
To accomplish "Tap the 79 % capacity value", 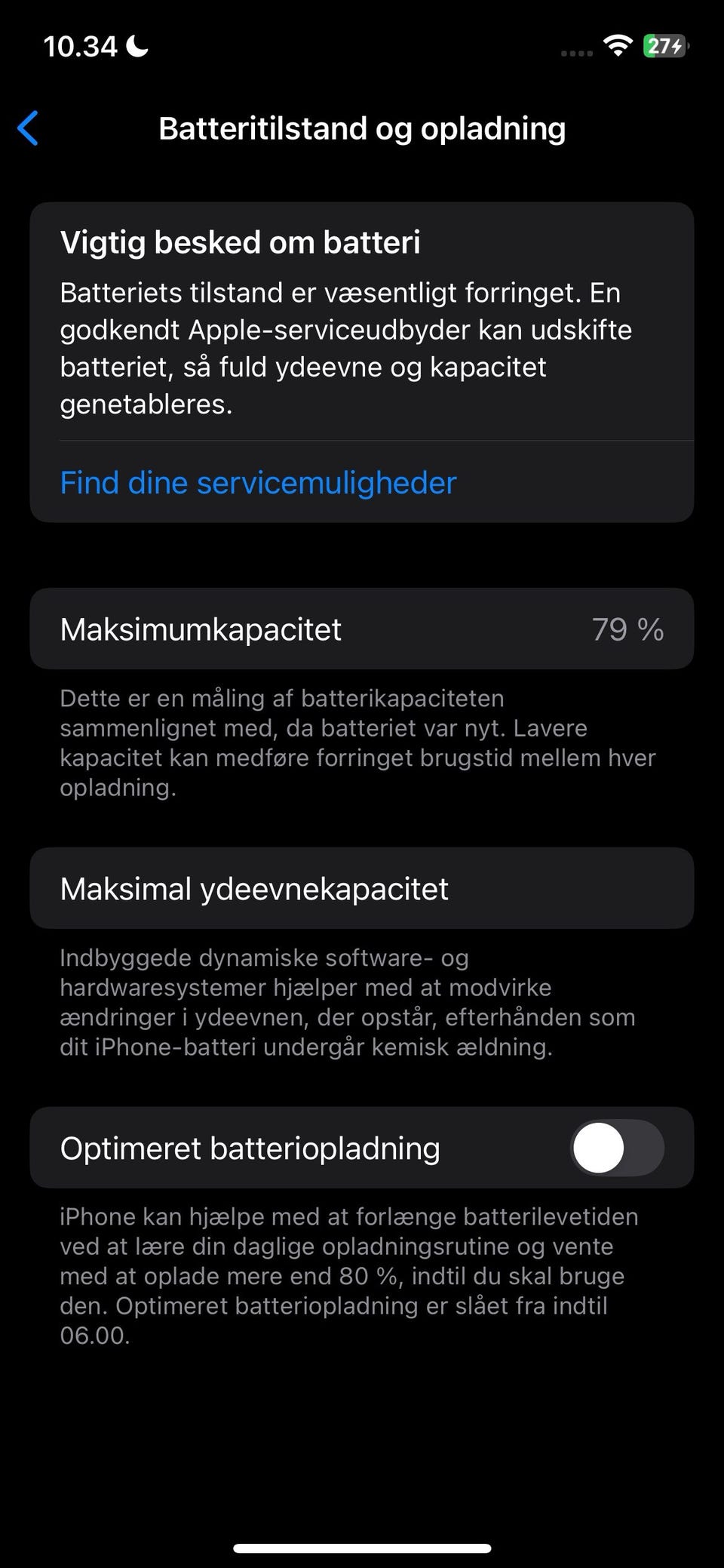I will (628, 629).
